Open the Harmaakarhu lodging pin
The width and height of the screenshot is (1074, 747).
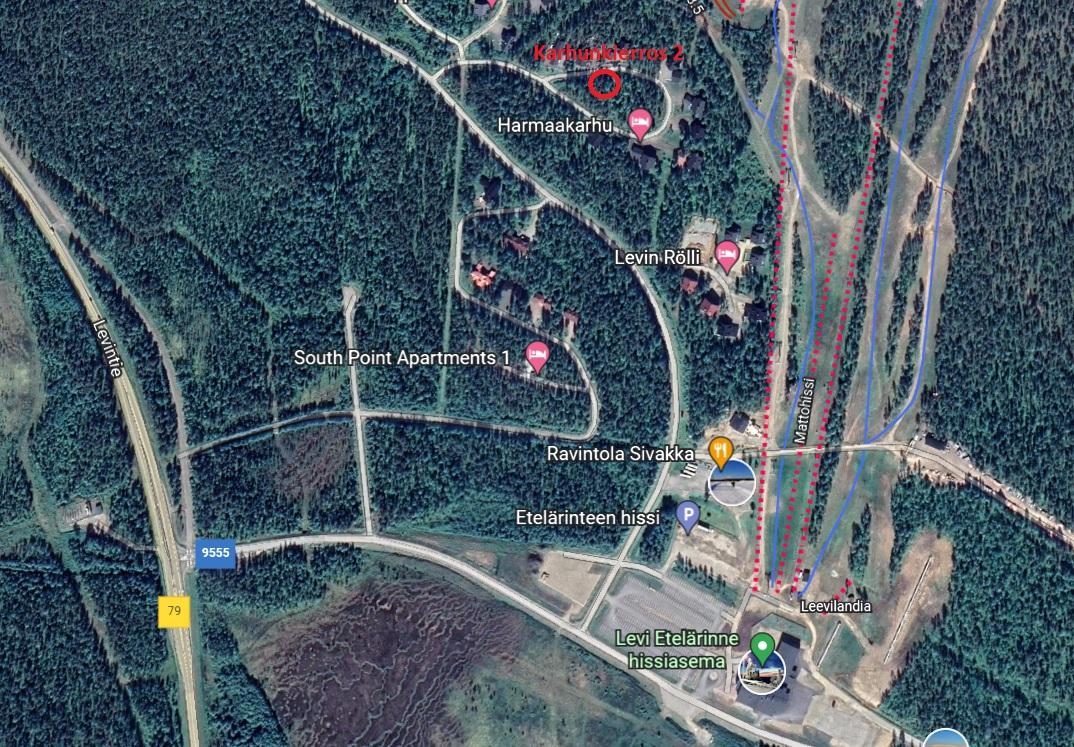pos(640,124)
